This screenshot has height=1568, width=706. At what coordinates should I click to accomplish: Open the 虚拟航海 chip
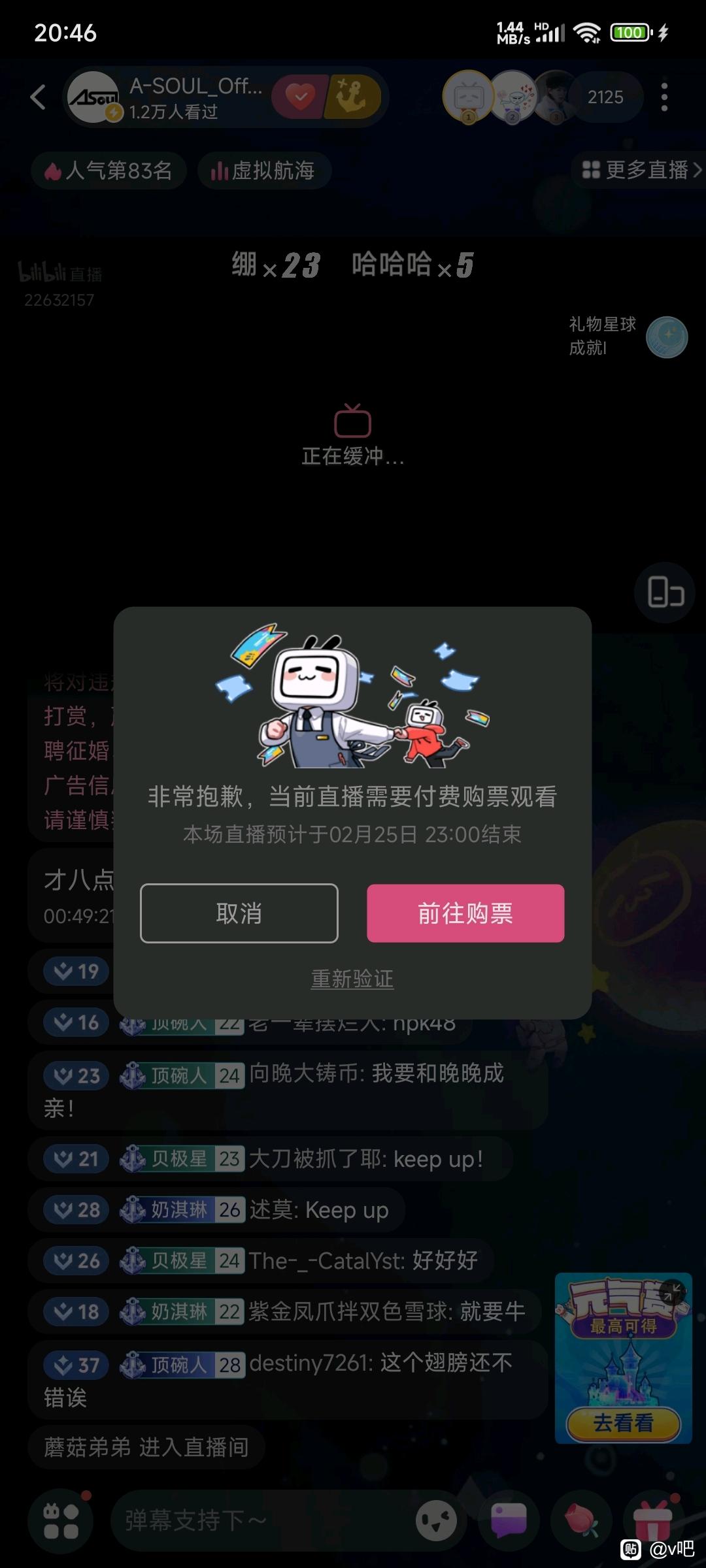click(x=264, y=171)
